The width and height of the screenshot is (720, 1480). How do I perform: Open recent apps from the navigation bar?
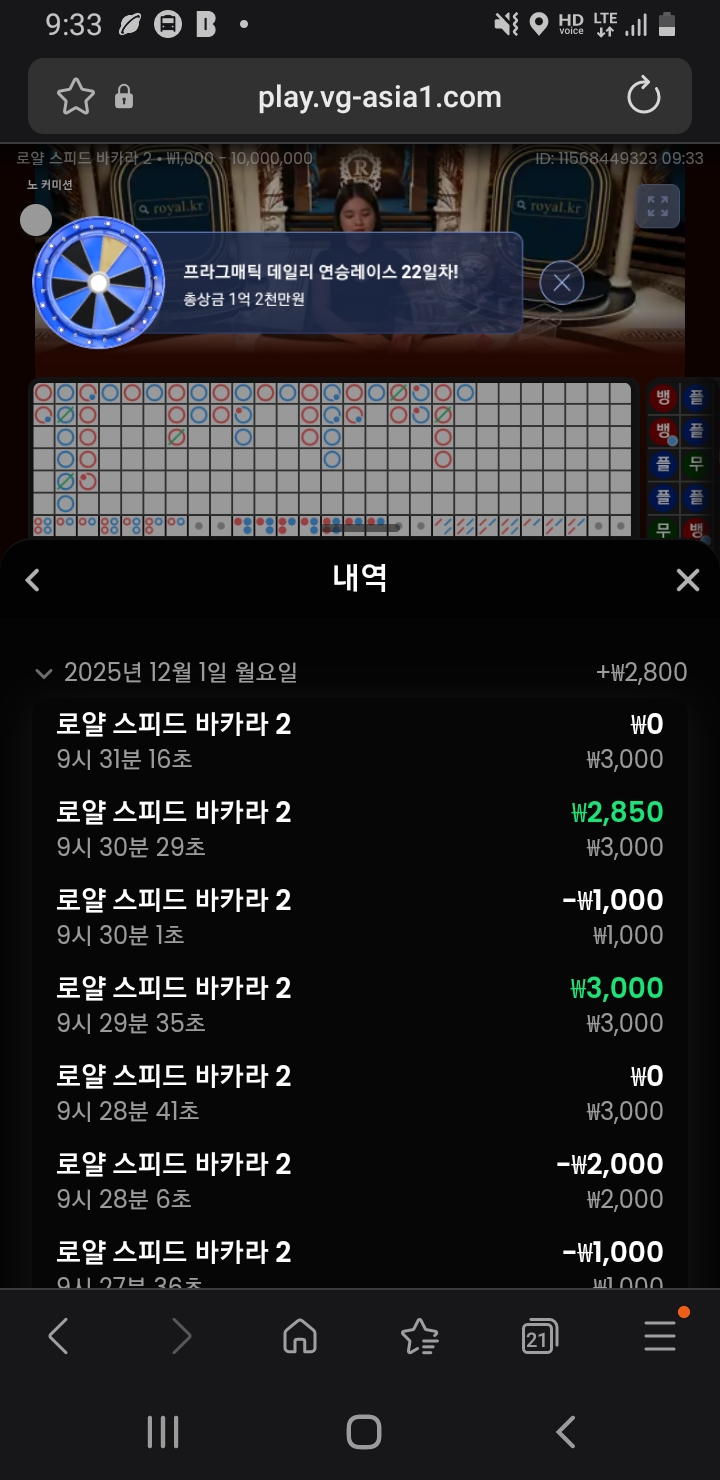[x=163, y=1432]
